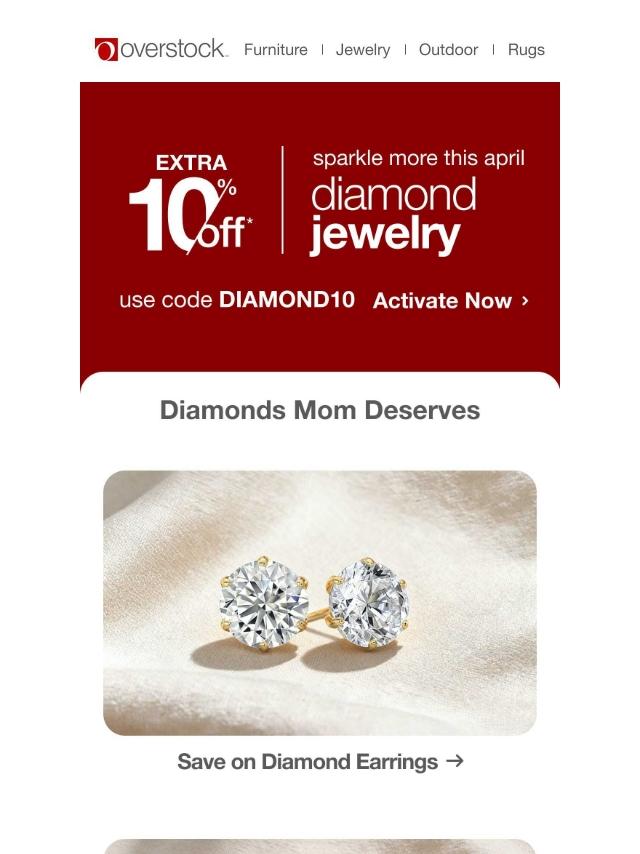This screenshot has height=854, width=640.
Task: Open the Furniture category link
Action: pyautogui.click(x=275, y=49)
